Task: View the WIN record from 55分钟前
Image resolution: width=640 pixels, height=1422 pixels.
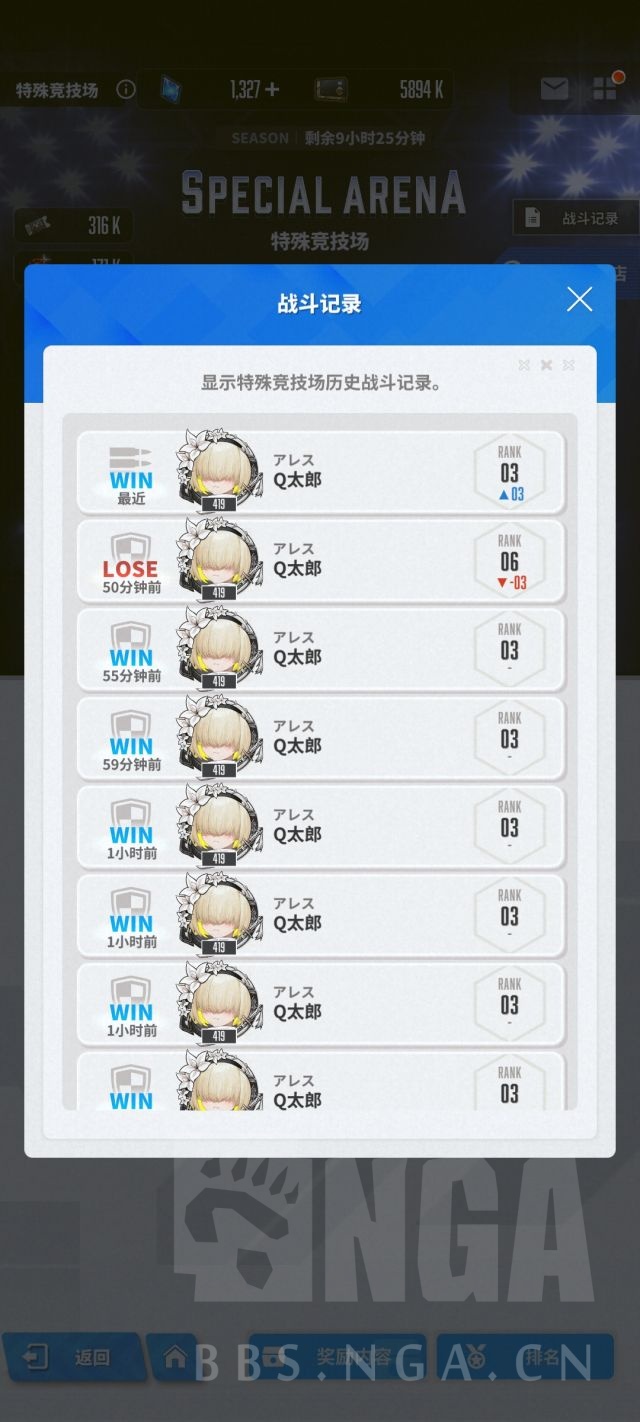Action: tap(320, 649)
